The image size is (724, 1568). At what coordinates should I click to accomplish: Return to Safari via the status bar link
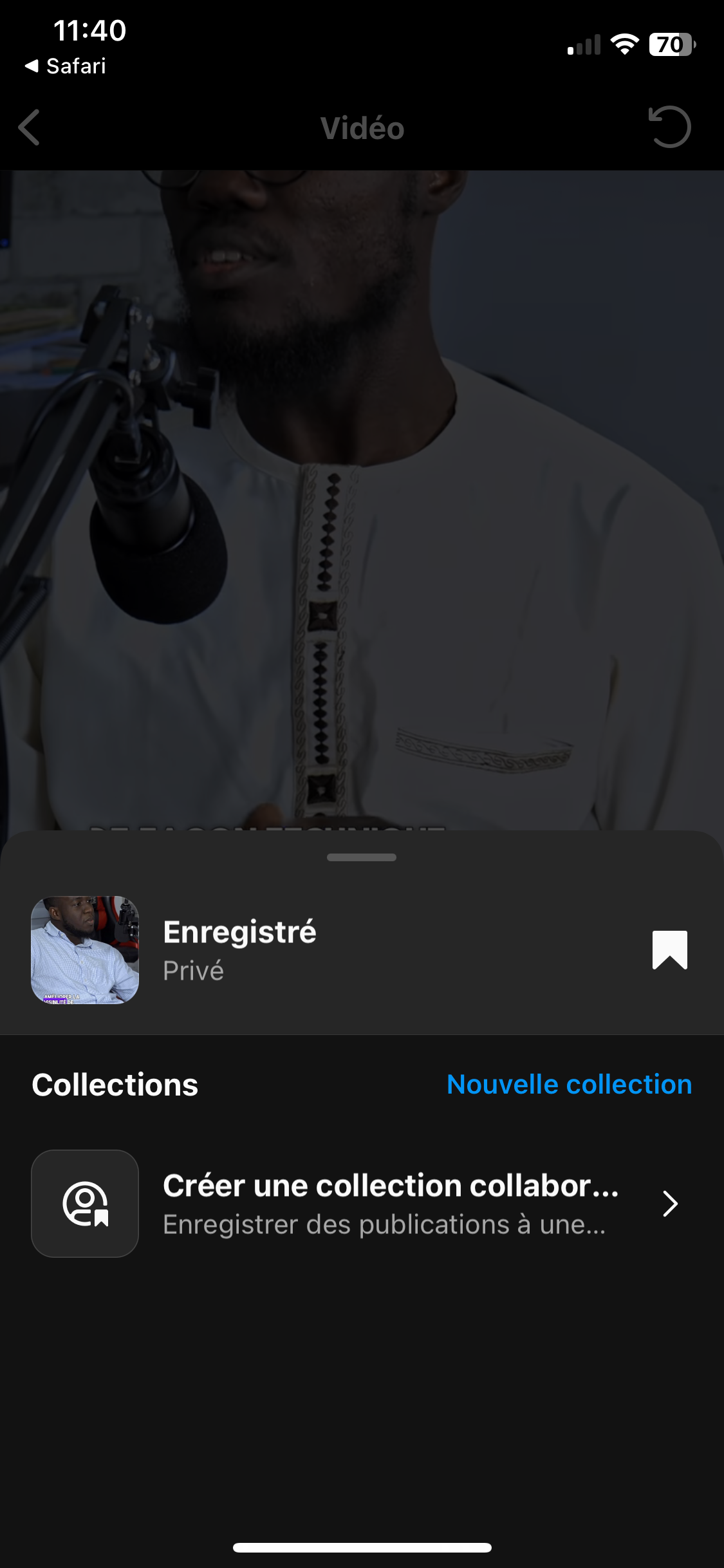tap(66, 66)
